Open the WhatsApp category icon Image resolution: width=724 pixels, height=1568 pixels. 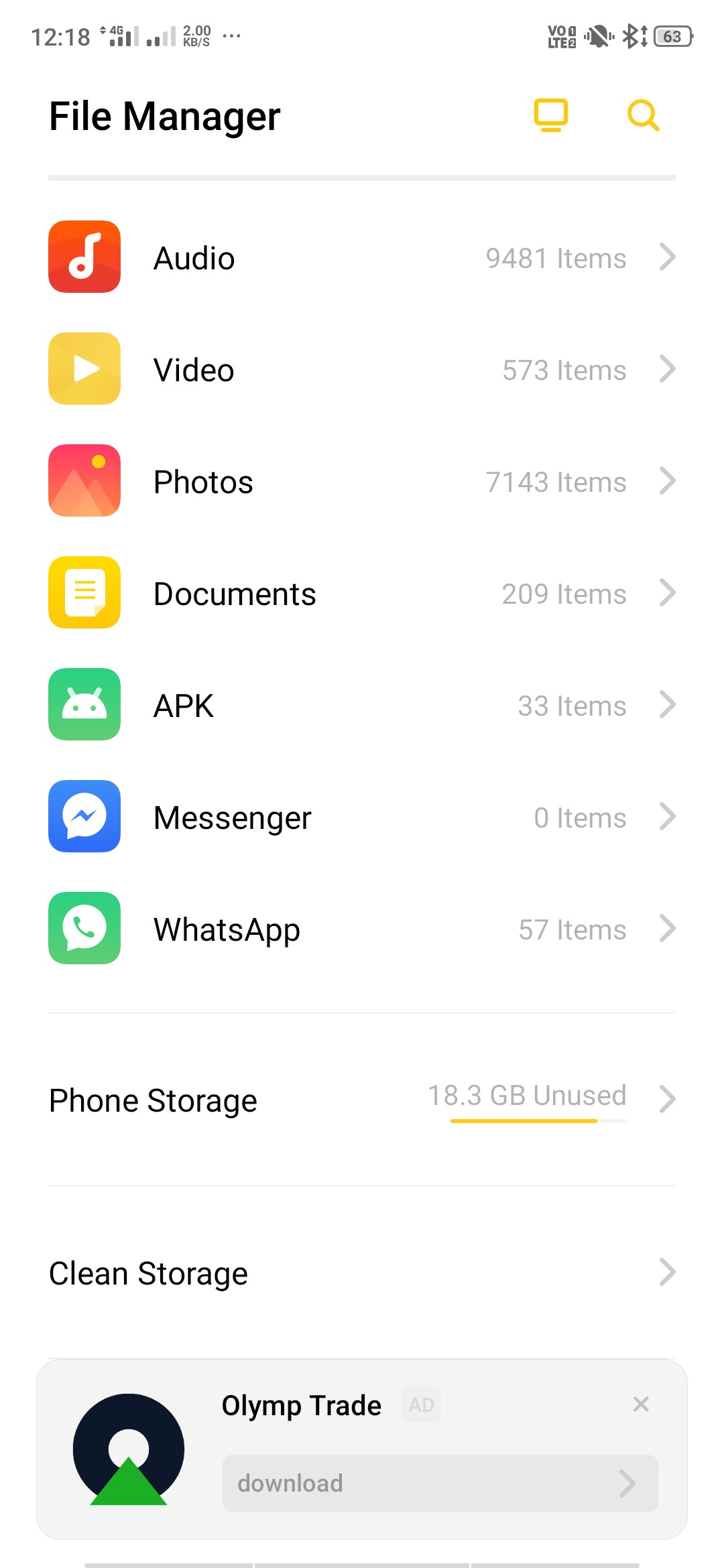pos(83,929)
